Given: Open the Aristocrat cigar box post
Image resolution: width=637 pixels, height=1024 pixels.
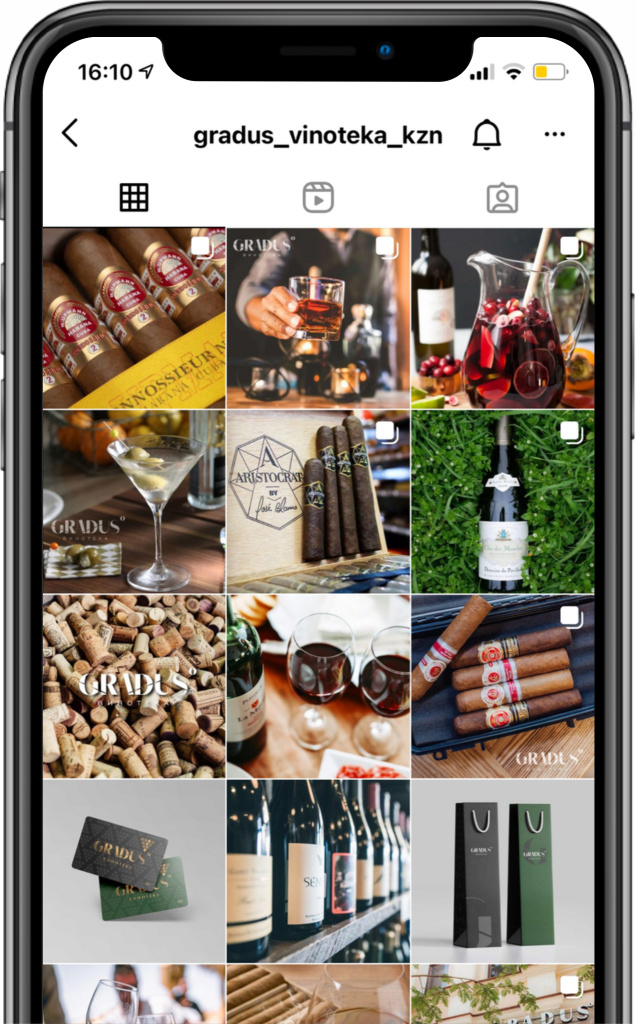Looking at the screenshot, I should (x=318, y=502).
